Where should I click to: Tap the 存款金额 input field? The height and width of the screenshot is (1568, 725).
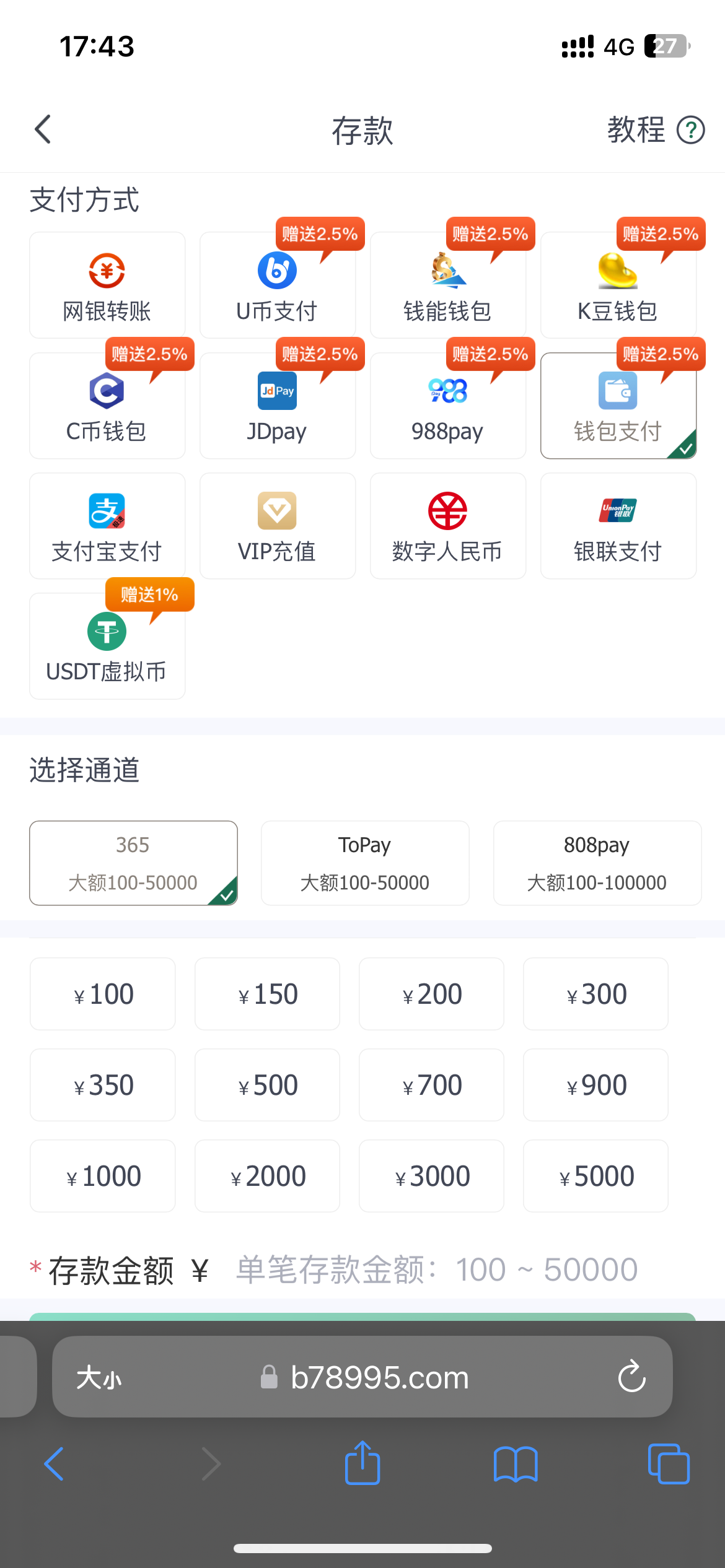436,1270
